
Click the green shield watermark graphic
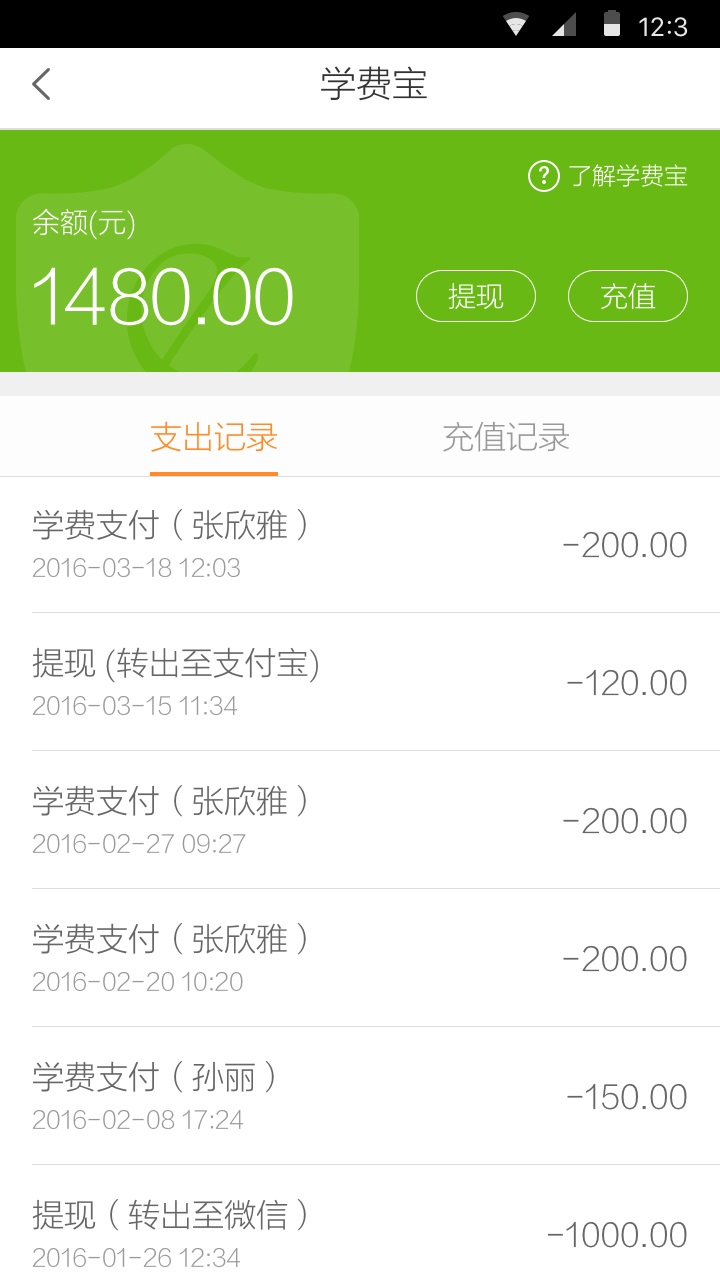[185, 260]
